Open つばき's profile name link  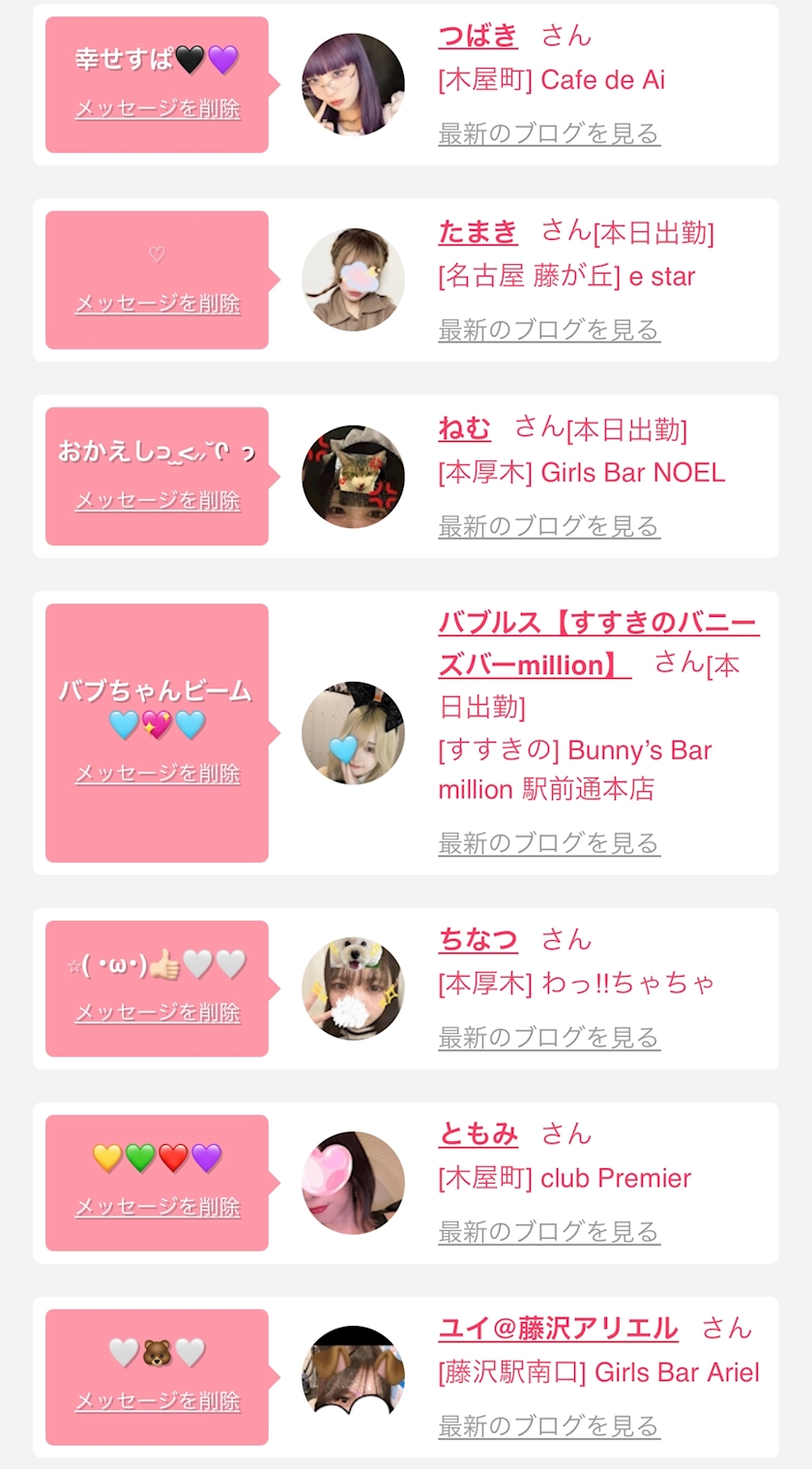pyautogui.click(x=478, y=36)
